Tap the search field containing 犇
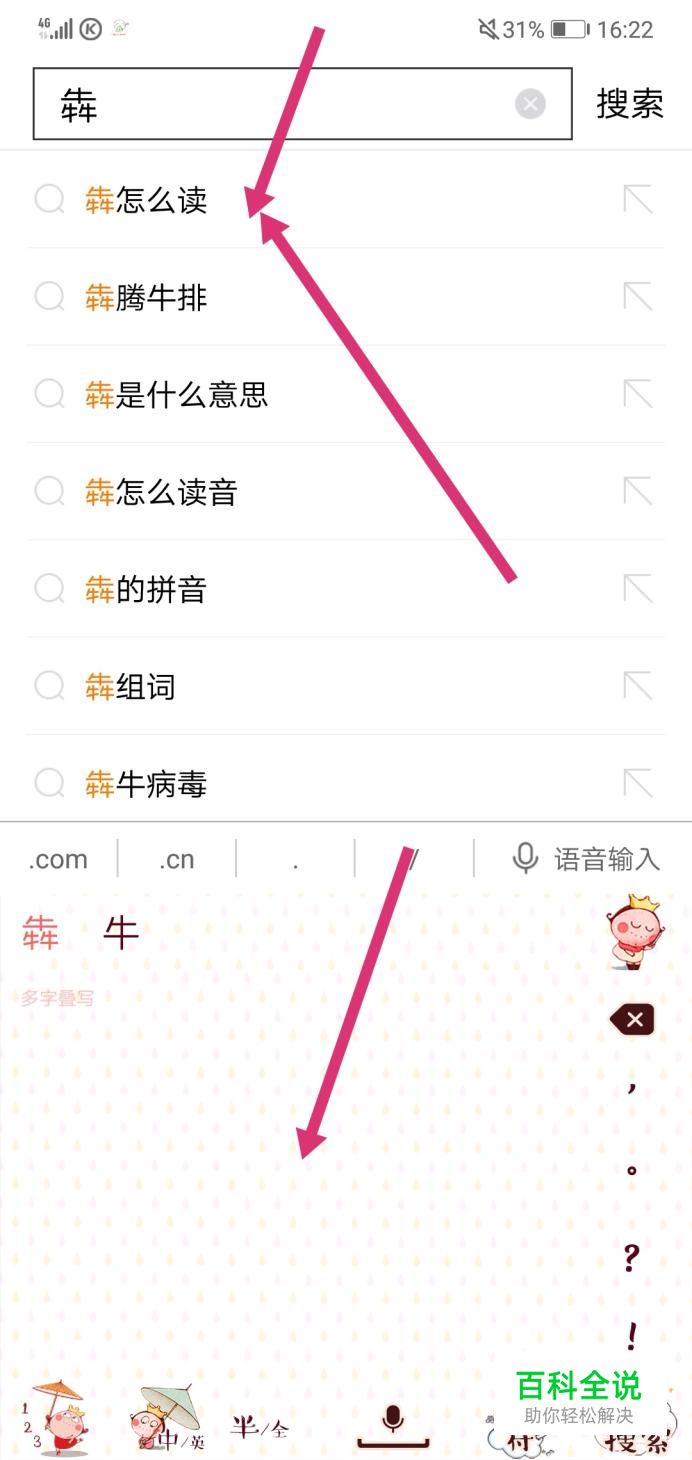The width and height of the screenshot is (692, 1460). pyautogui.click(x=302, y=104)
